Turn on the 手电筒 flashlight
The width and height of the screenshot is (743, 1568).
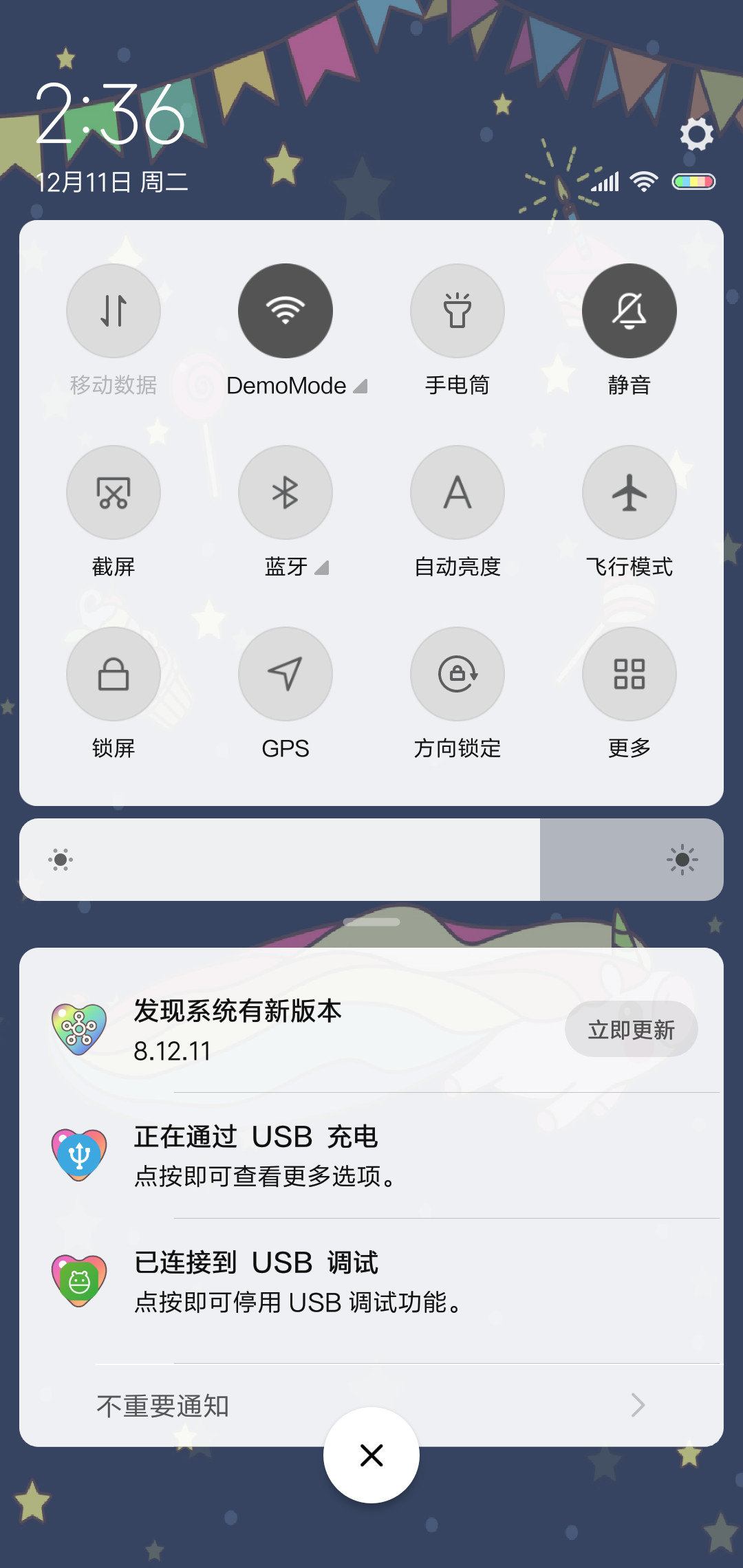[457, 311]
